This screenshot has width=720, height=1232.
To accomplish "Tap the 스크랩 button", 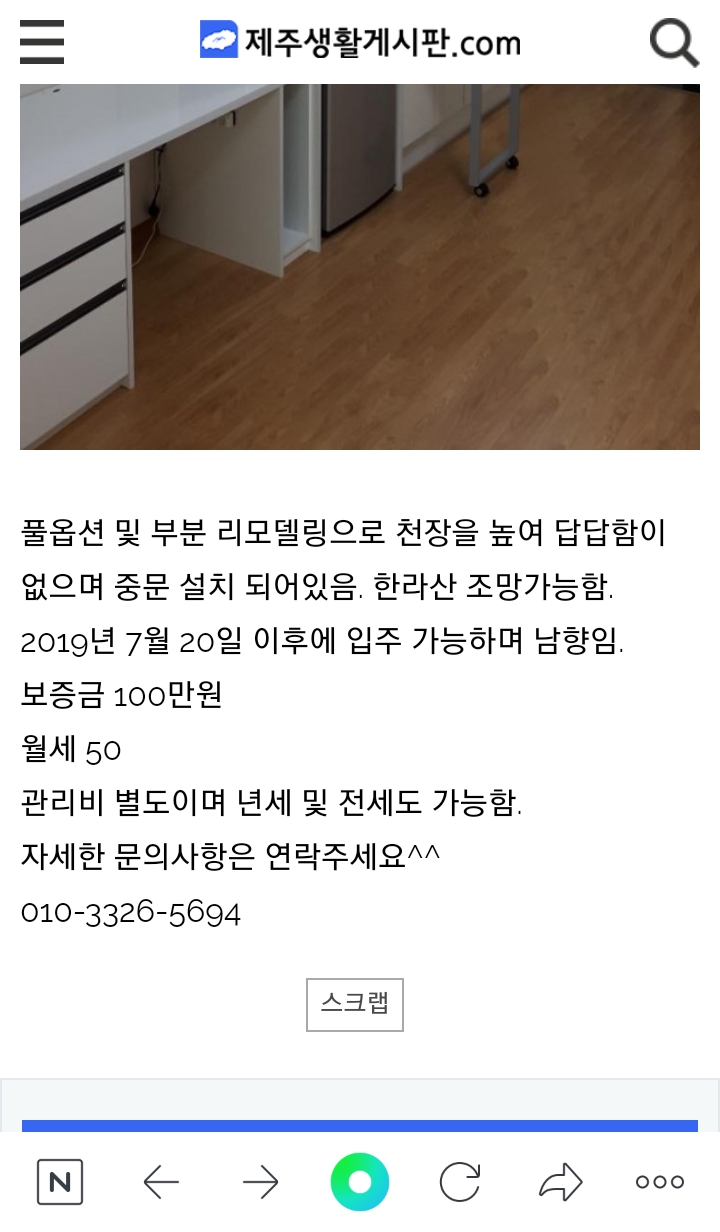I will click(355, 1004).
